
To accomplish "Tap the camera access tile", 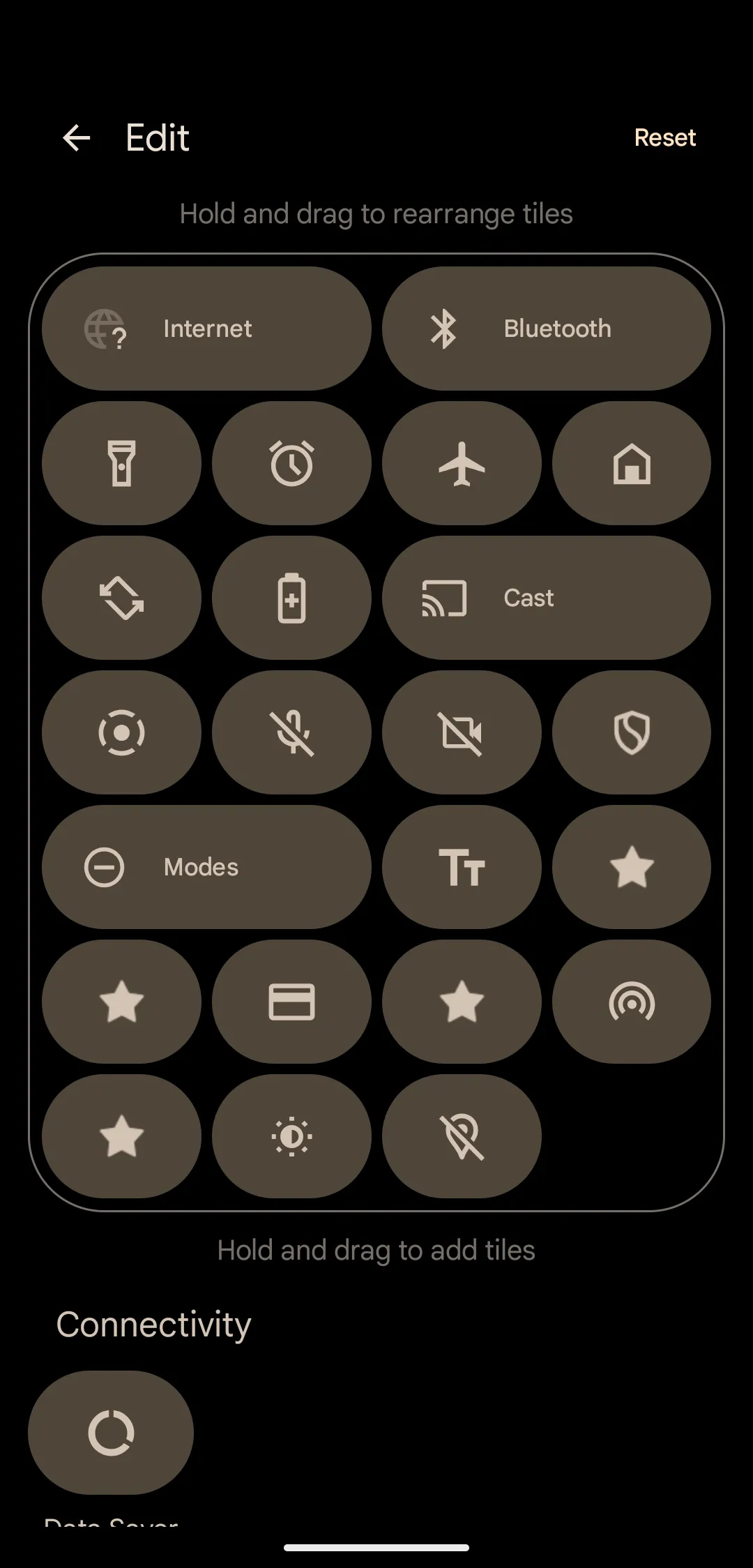I will click(462, 732).
